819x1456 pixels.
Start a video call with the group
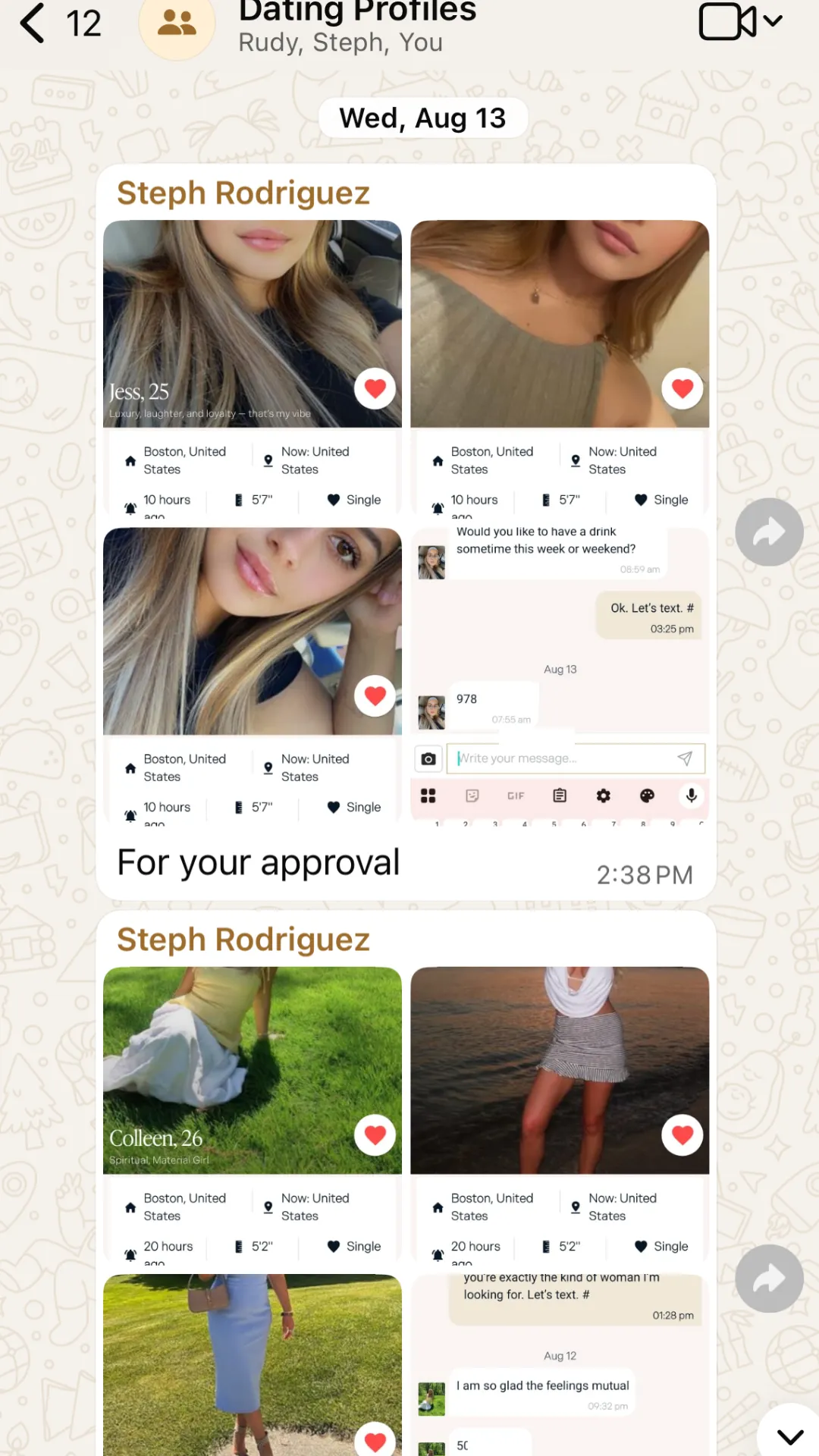pyautogui.click(x=728, y=21)
